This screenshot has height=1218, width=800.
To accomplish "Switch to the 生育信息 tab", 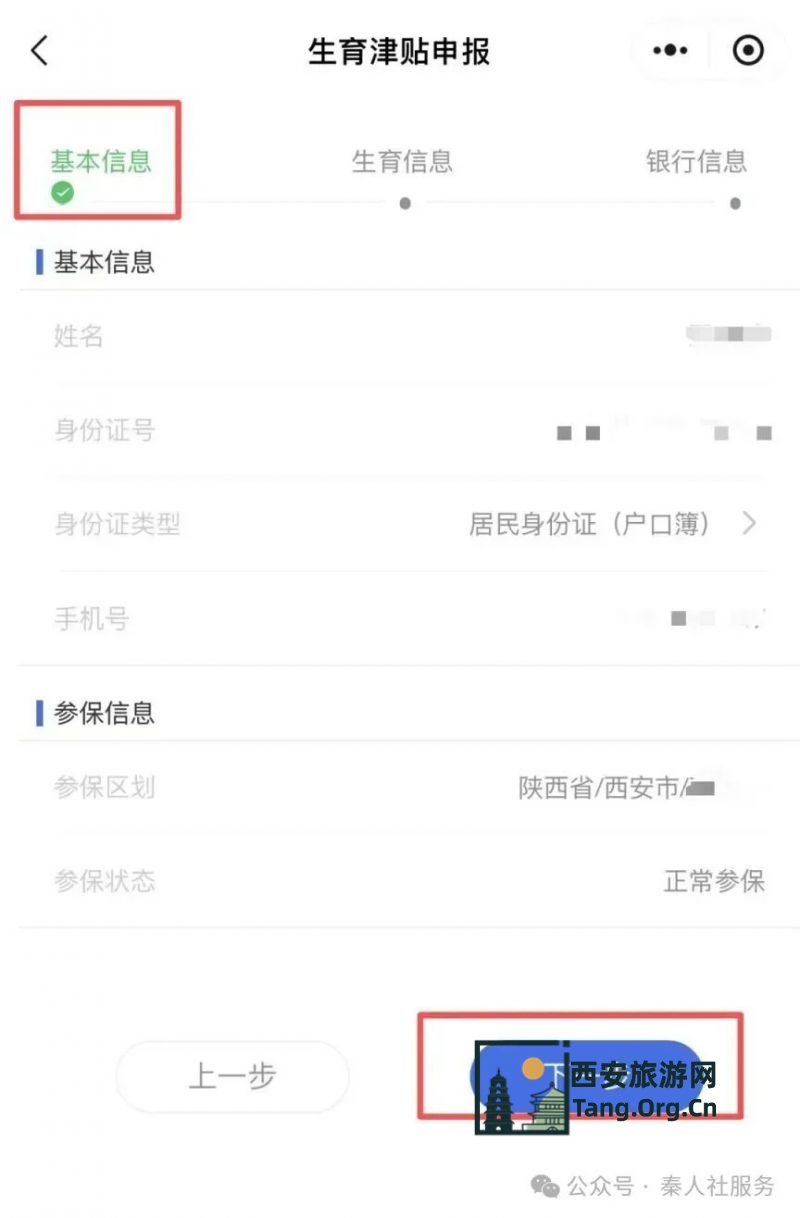I will [405, 162].
